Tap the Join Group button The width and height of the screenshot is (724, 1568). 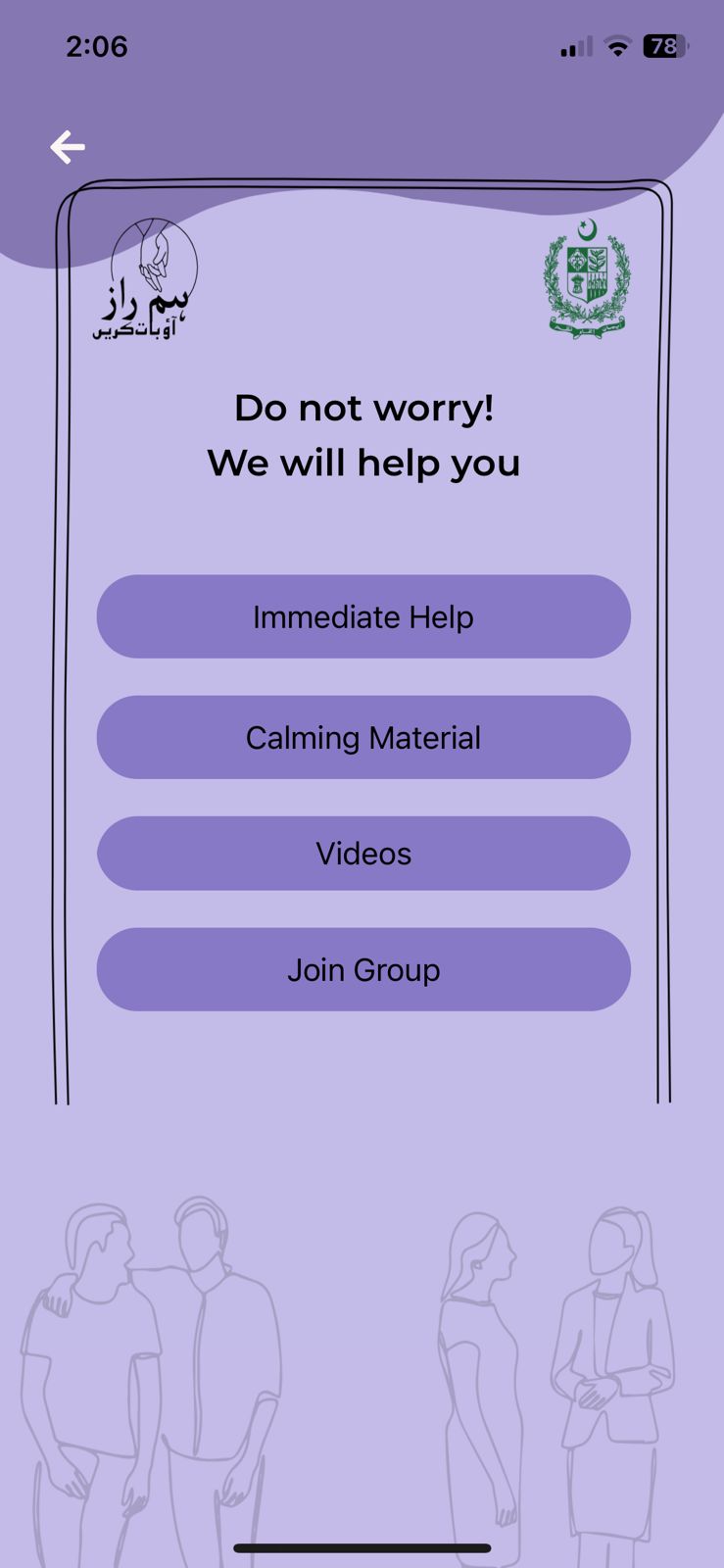point(362,969)
